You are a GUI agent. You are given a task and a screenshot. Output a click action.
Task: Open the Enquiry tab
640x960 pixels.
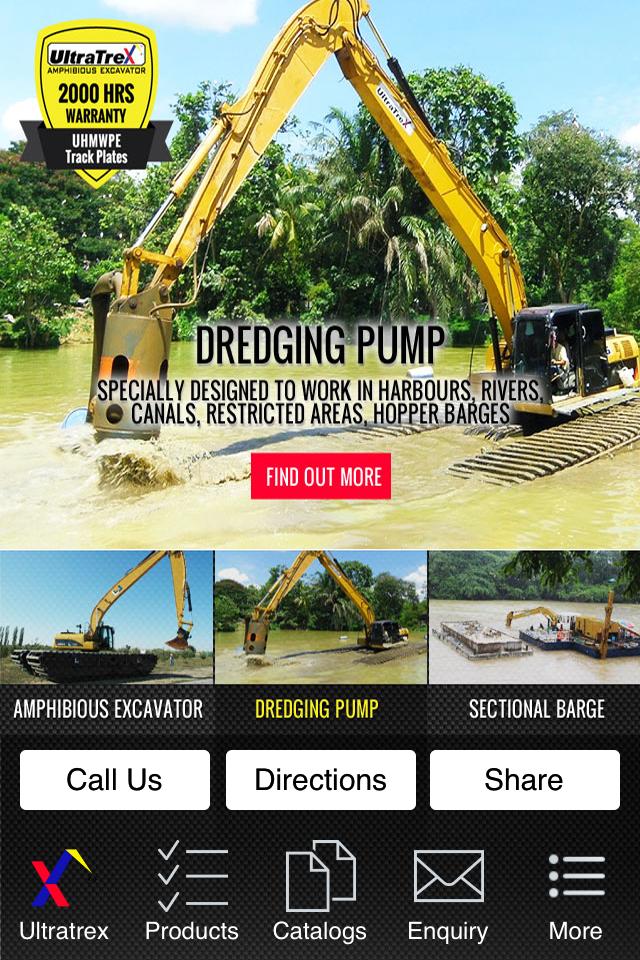[448, 893]
